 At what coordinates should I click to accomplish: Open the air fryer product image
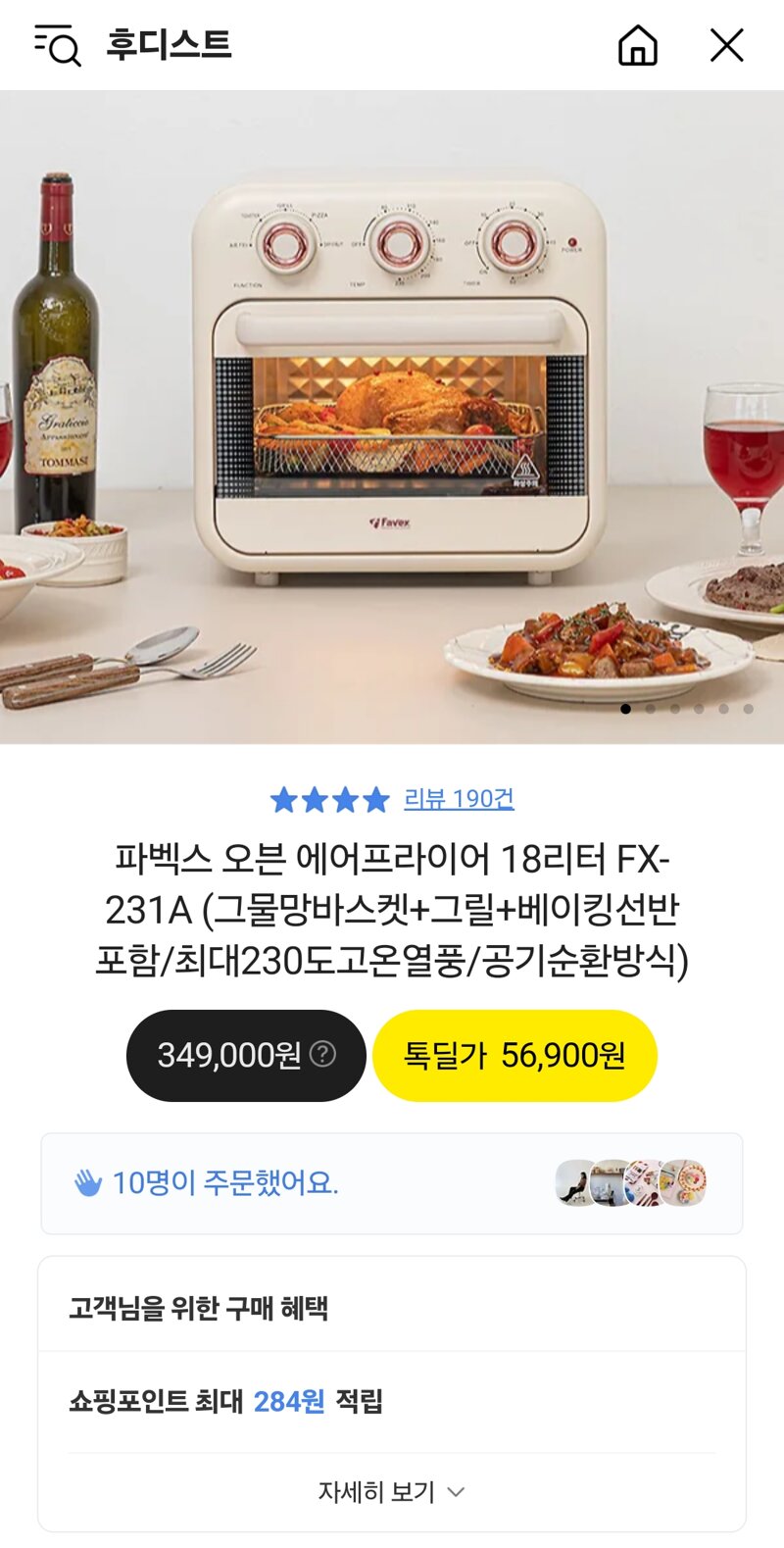tap(392, 417)
